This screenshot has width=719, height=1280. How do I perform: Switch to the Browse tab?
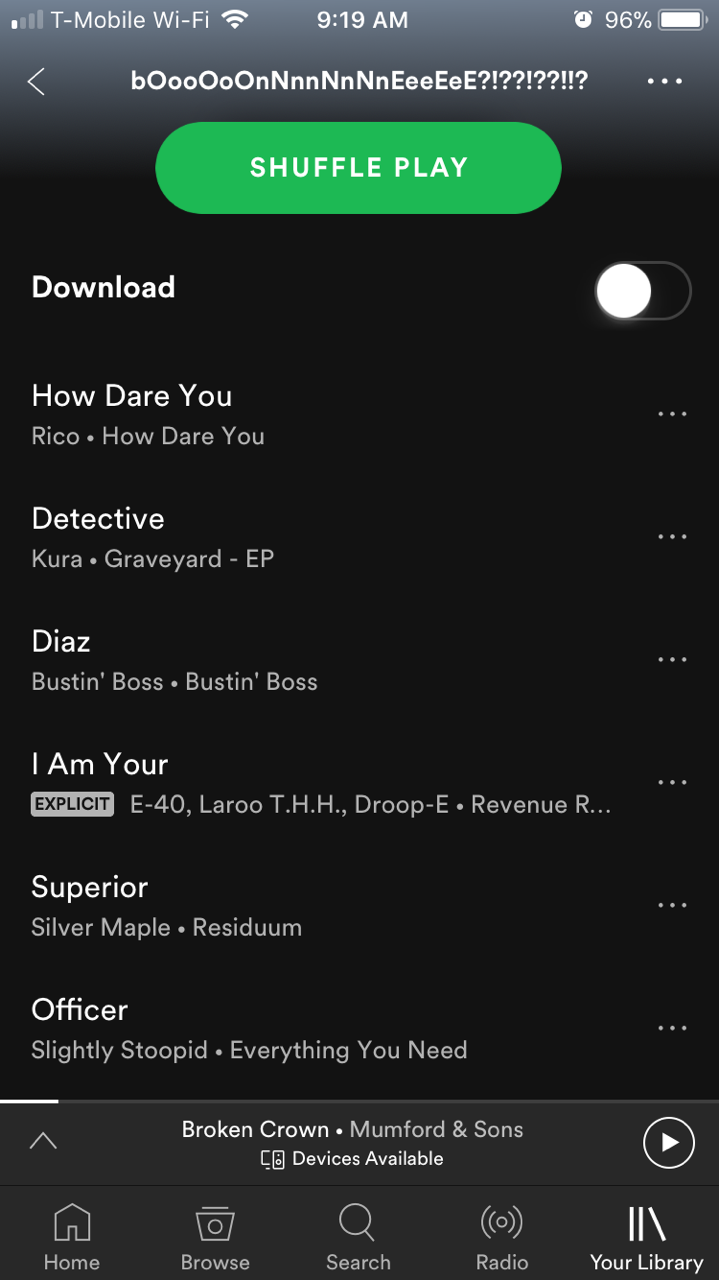pos(215,1237)
